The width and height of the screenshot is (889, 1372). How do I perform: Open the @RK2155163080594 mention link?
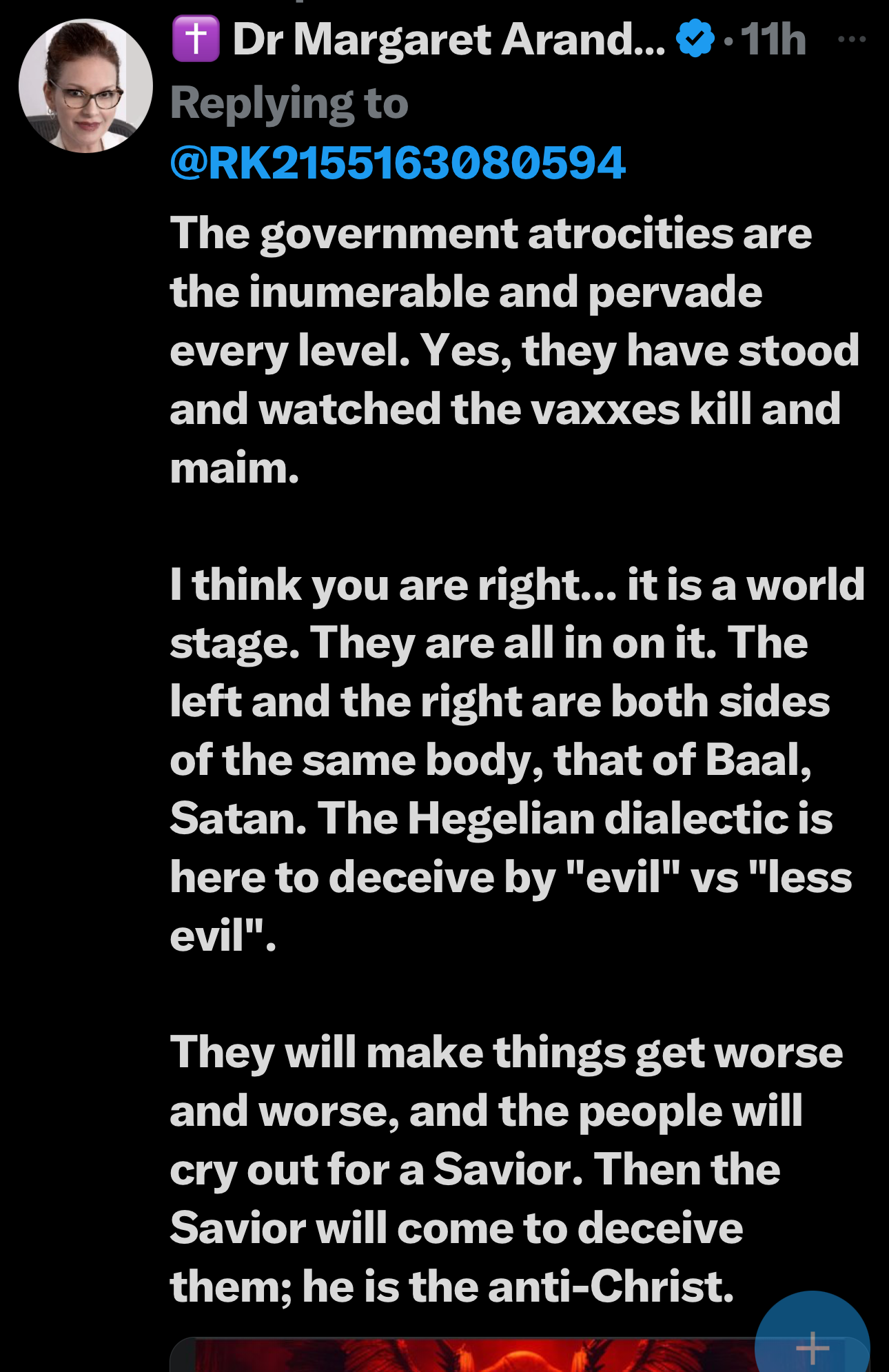point(398,163)
